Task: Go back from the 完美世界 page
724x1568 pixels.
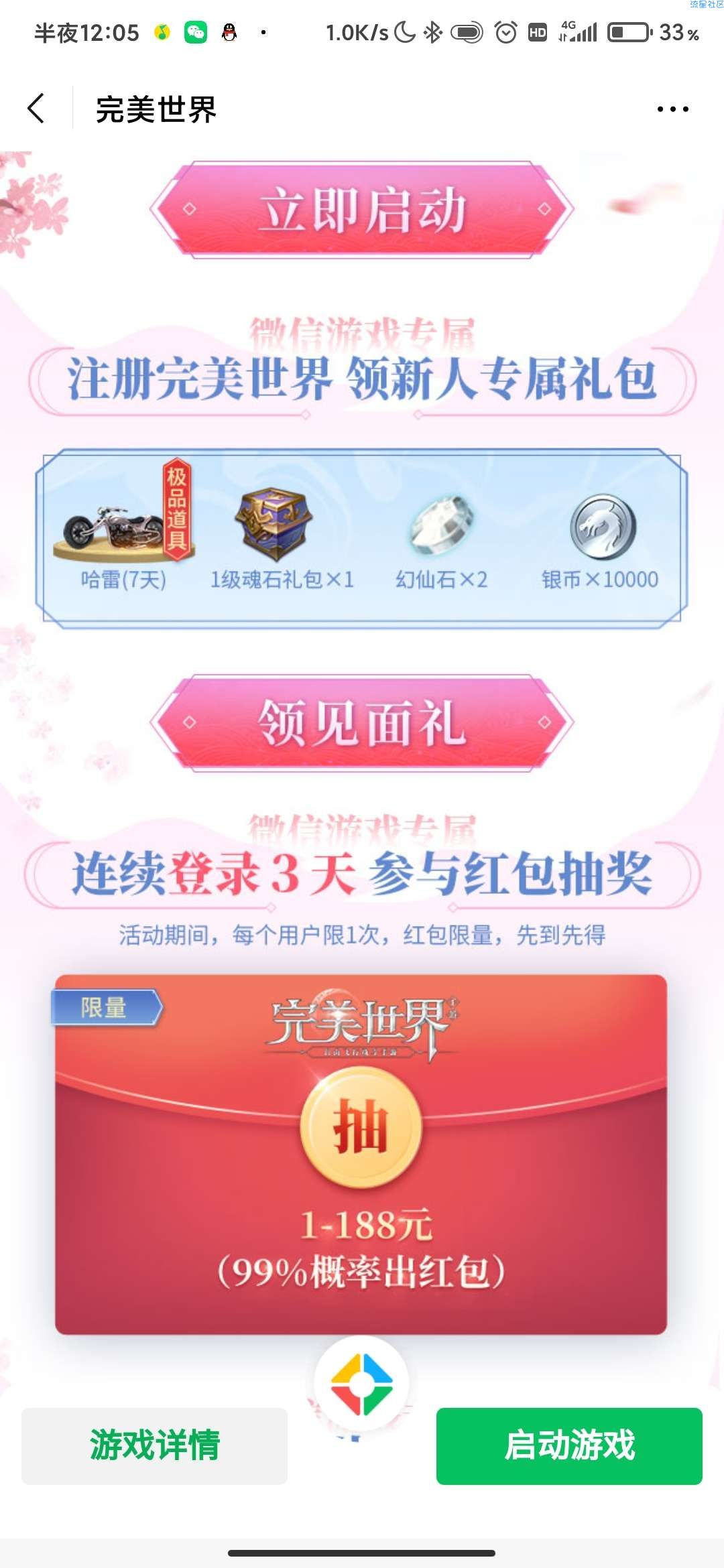Action: (x=37, y=109)
